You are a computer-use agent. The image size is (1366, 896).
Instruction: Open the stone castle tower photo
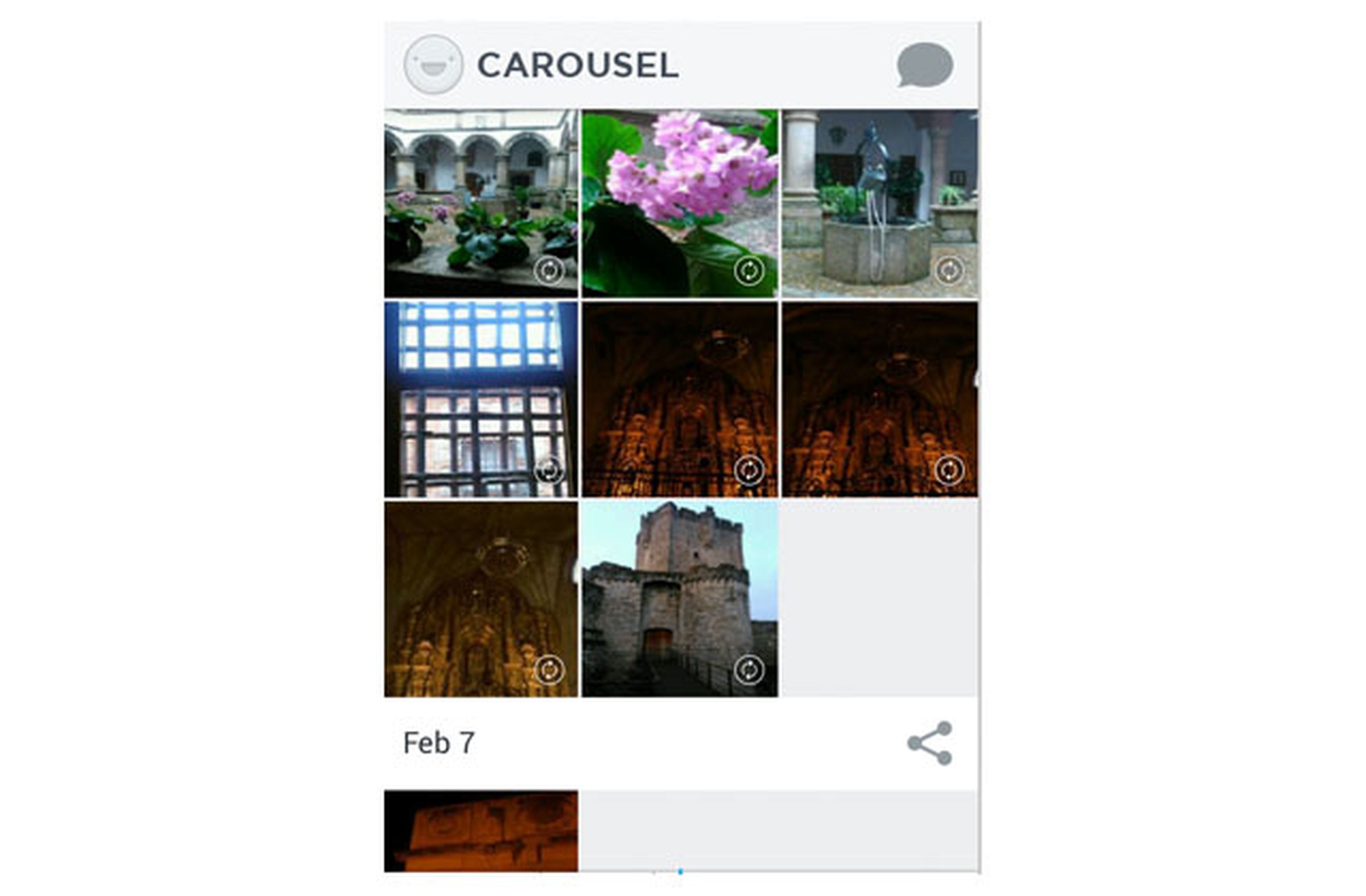pos(679,599)
